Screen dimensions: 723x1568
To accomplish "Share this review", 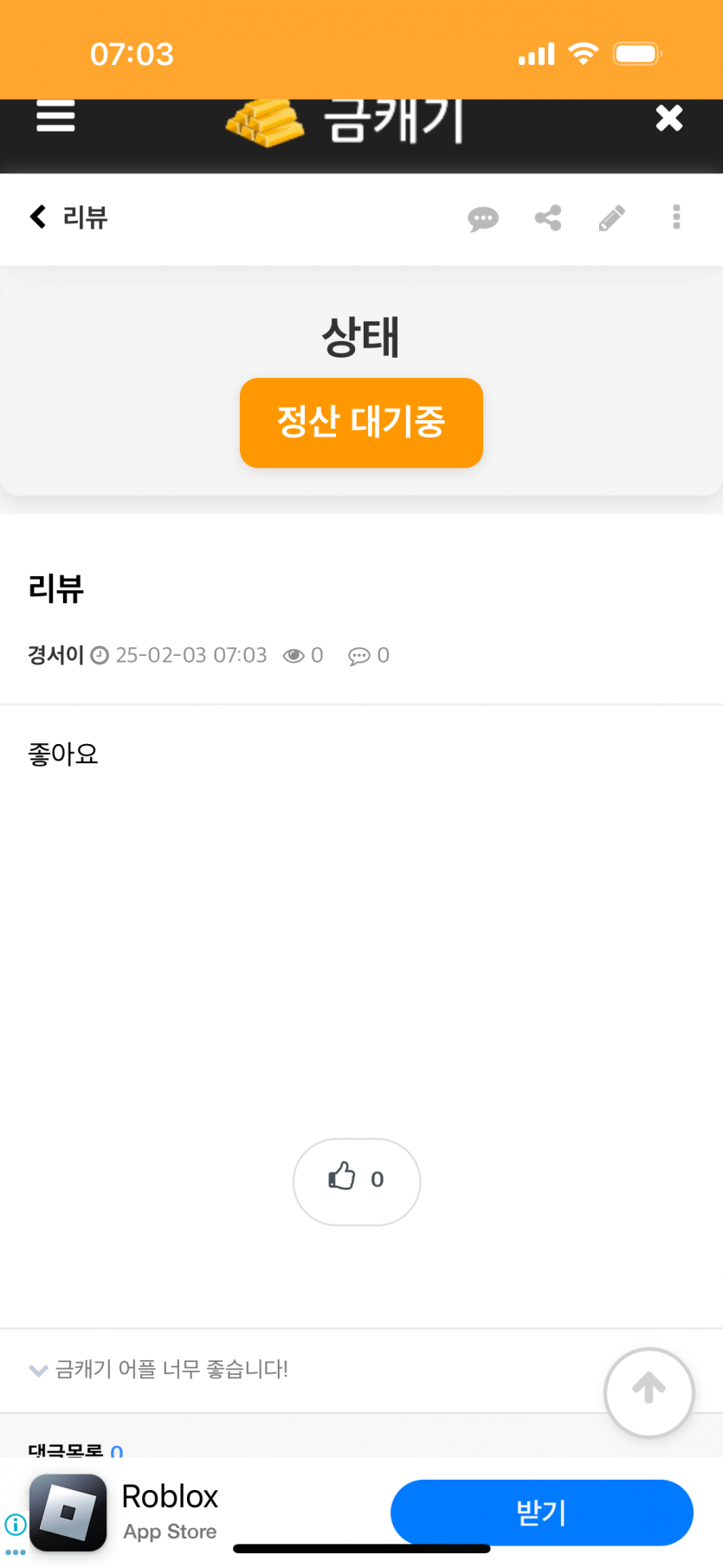I will 548,217.
